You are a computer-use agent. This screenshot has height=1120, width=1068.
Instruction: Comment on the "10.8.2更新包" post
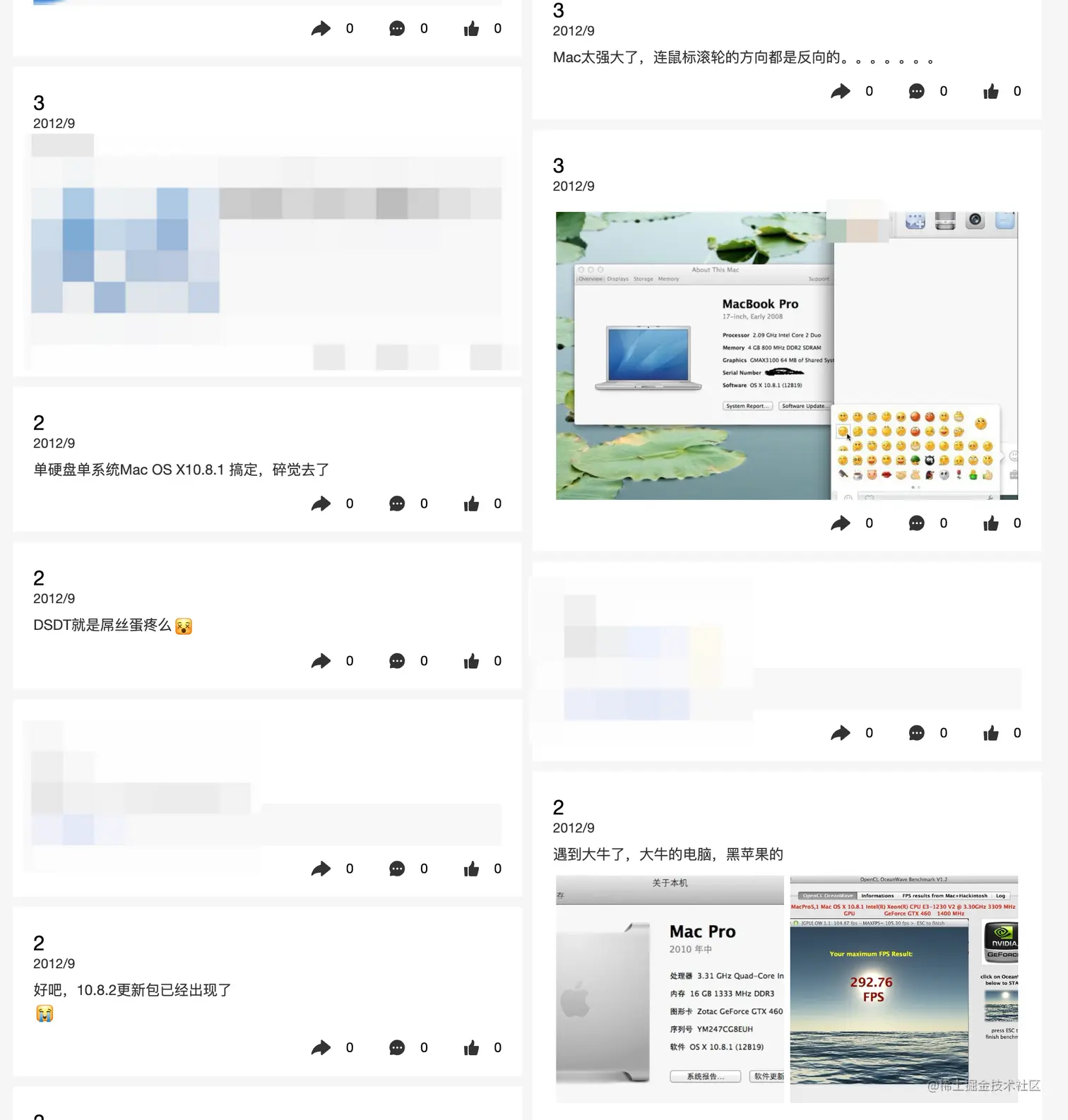(x=397, y=1047)
